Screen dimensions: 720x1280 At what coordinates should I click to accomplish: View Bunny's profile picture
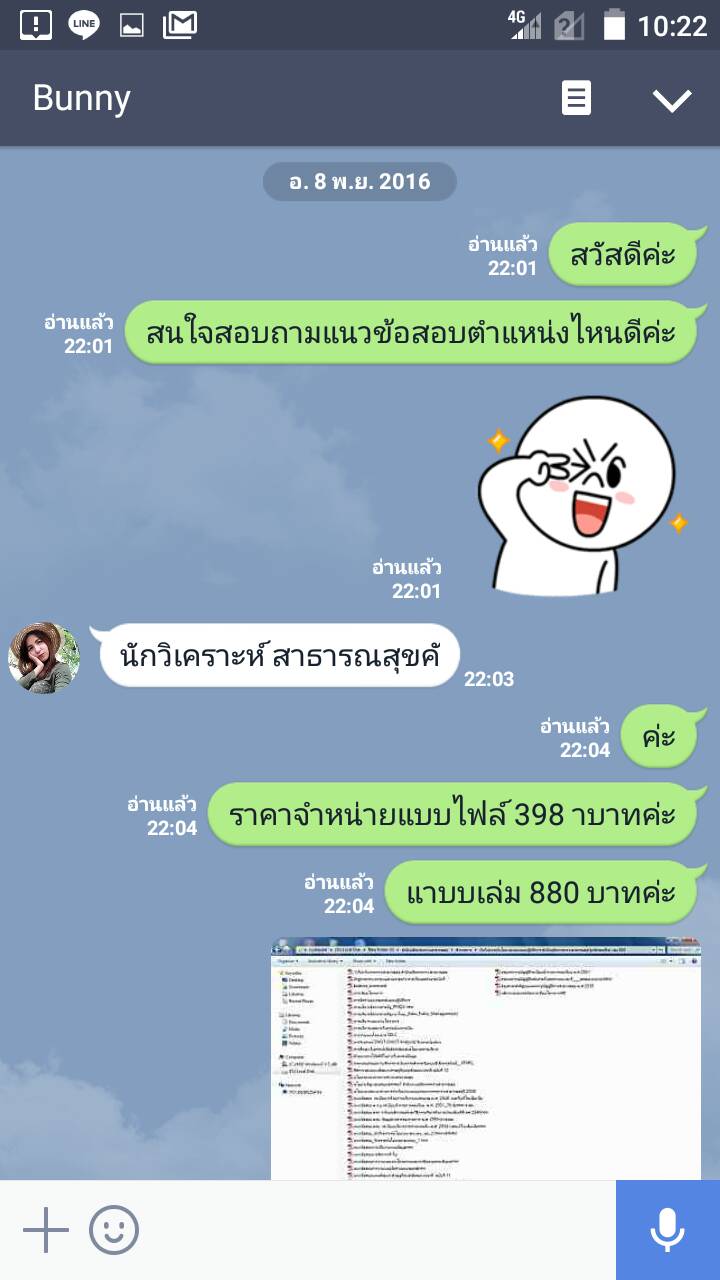pyautogui.click(x=43, y=657)
